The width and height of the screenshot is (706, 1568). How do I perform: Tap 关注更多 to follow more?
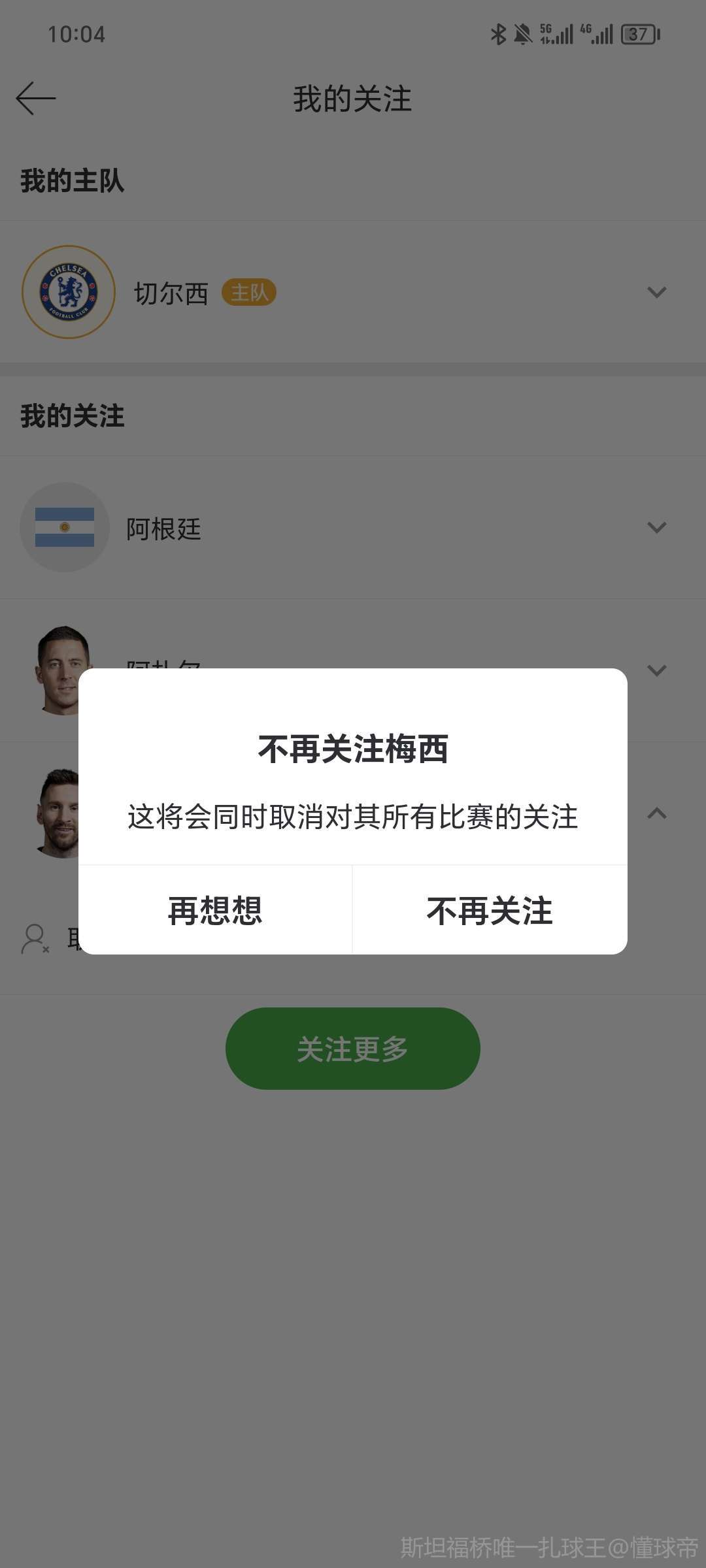tap(352, 1049)
